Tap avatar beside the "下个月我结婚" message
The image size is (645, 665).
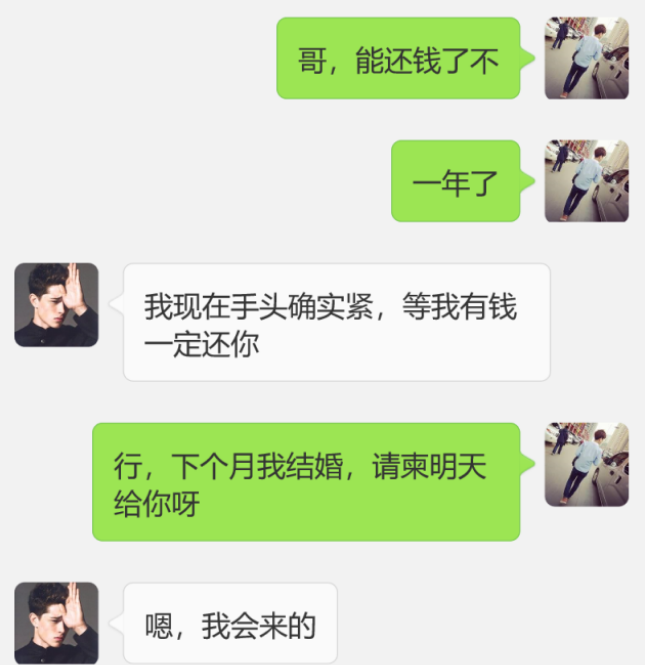586,464
